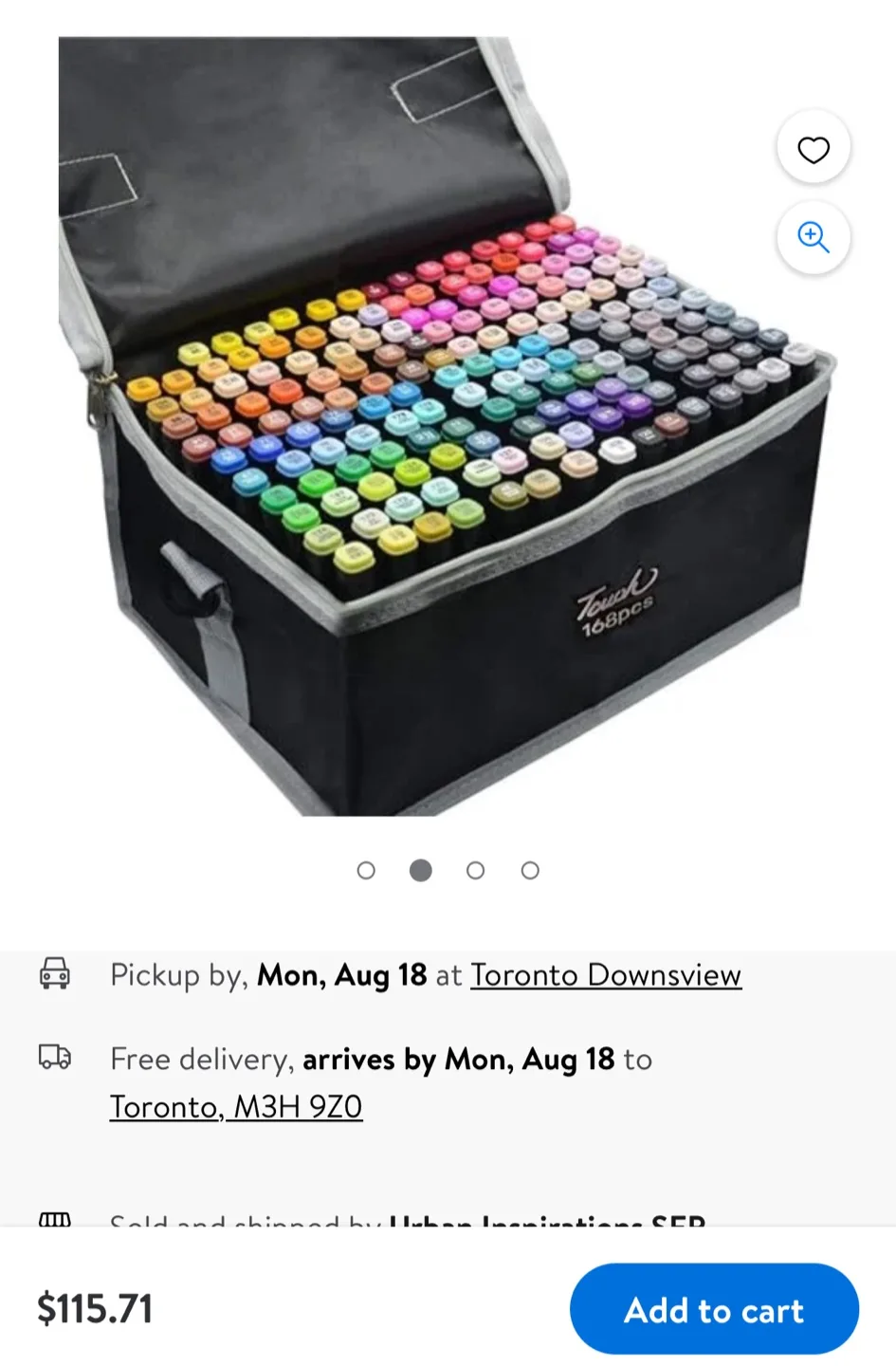Click the heart icon to favorite the markers

[814, 147]
